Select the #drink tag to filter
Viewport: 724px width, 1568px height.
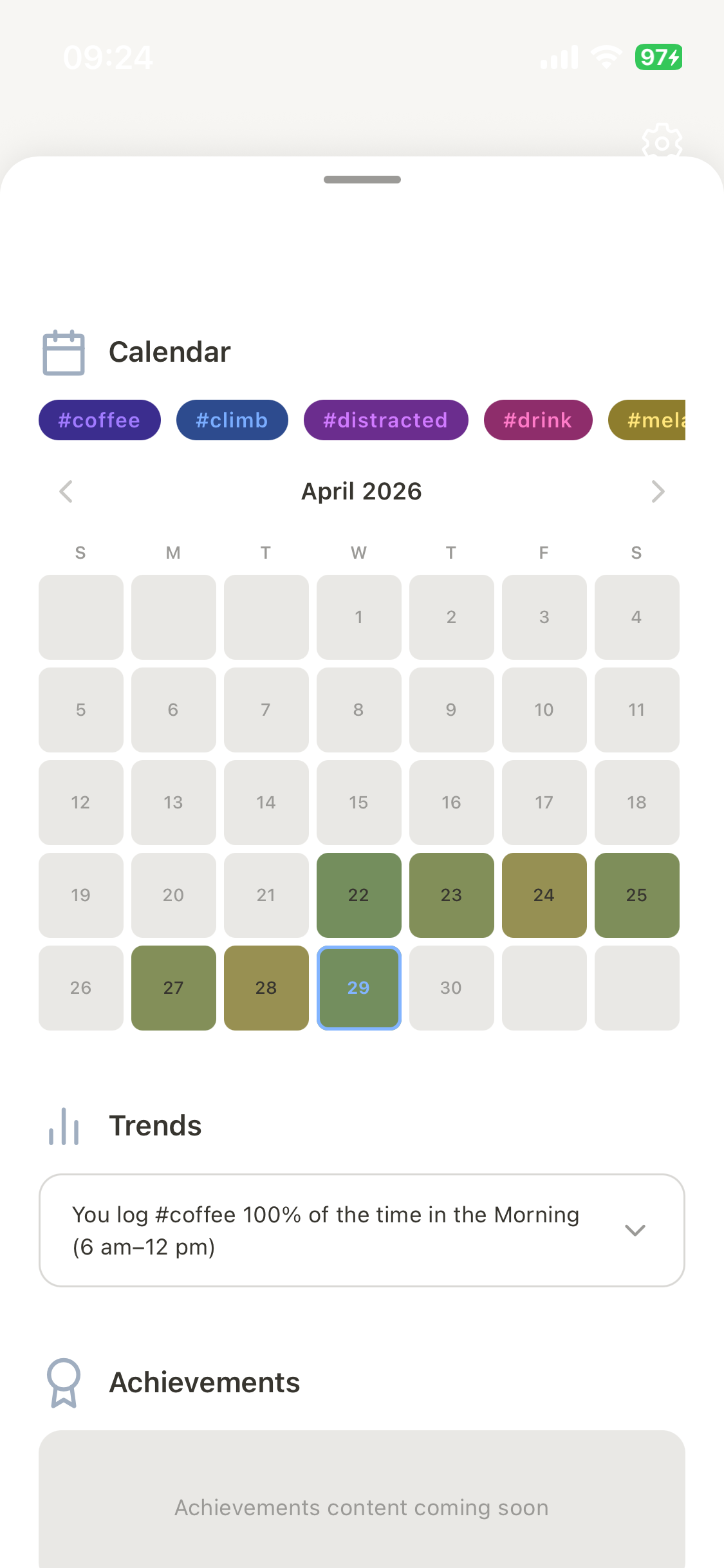(x=538, y=420)
